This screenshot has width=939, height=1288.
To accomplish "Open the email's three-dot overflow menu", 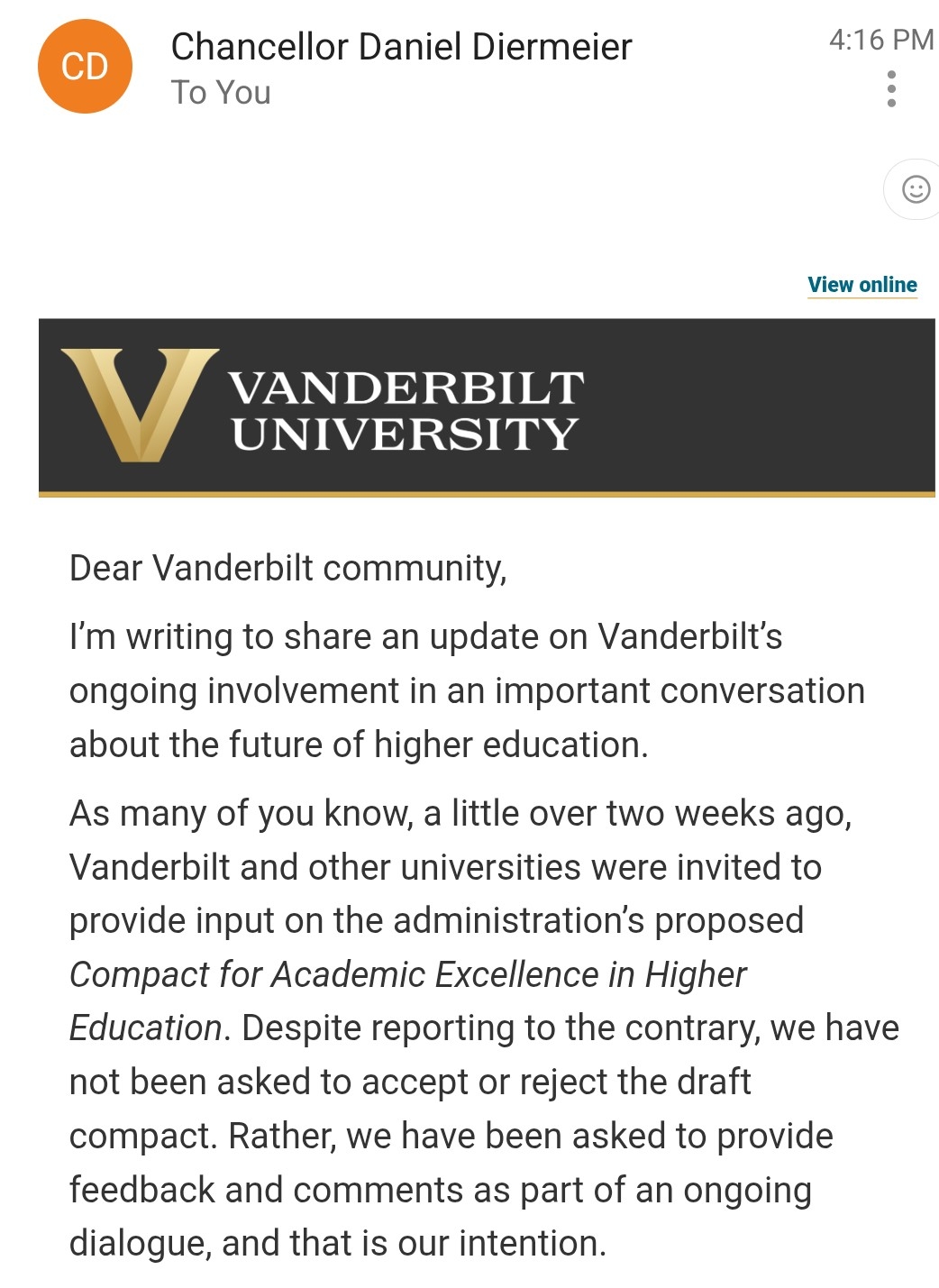I will pyautogui.click(x=891, y=89).
